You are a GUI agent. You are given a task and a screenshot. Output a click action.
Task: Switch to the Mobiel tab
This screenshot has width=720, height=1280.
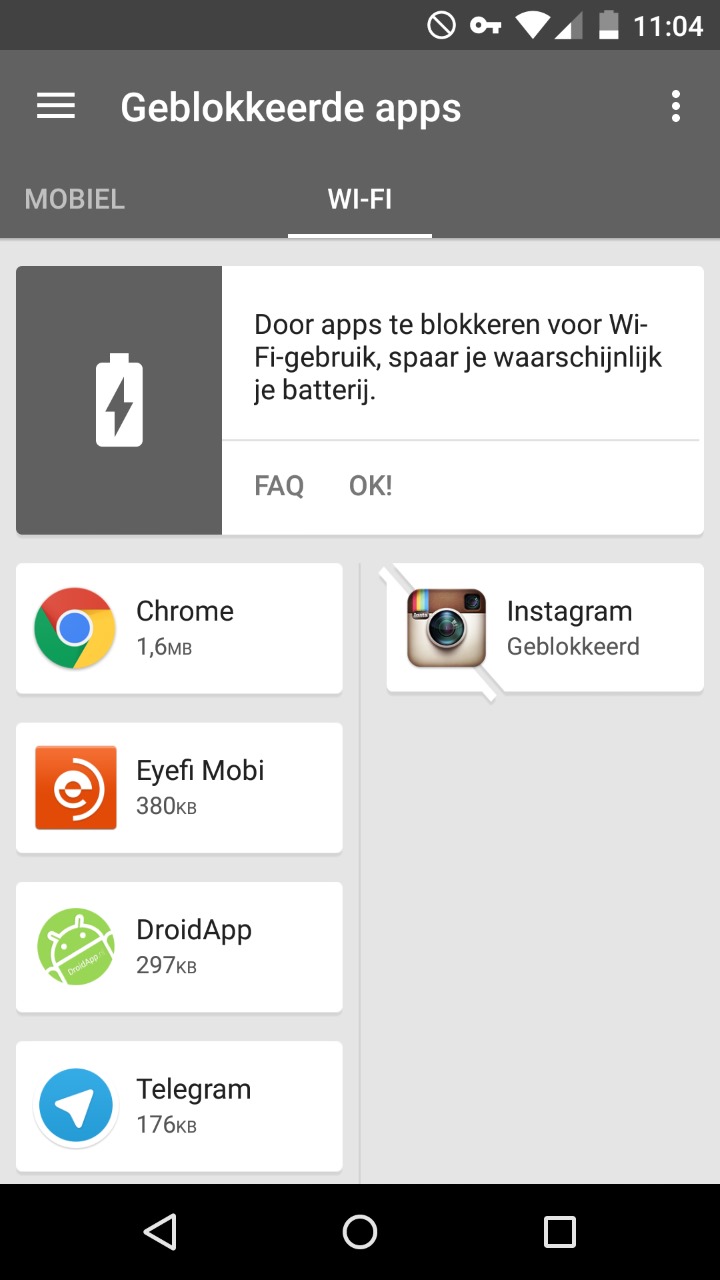(75, 199)
